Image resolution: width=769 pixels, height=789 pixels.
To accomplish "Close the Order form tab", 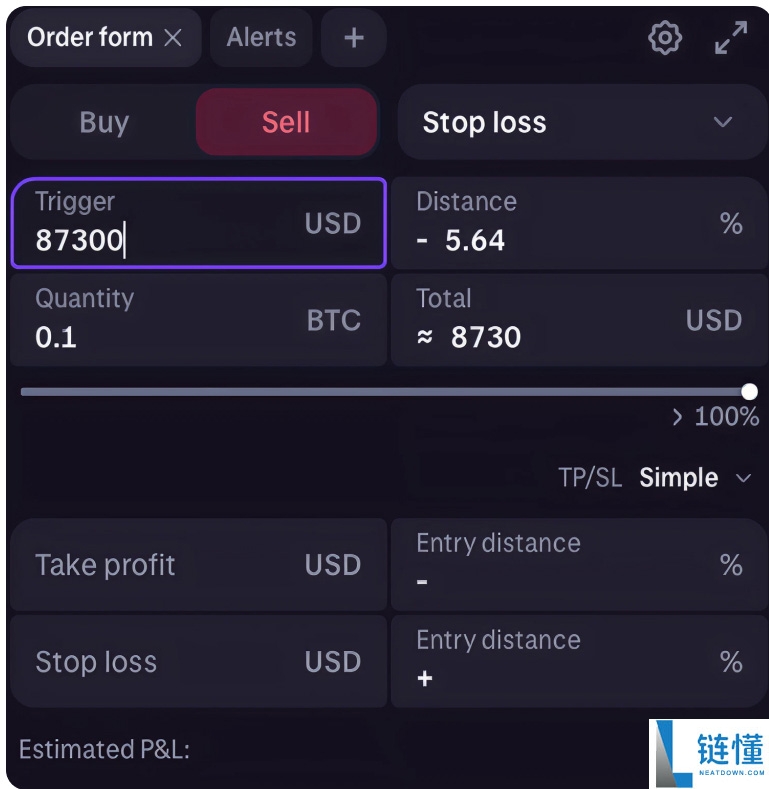I will (173, 38).
